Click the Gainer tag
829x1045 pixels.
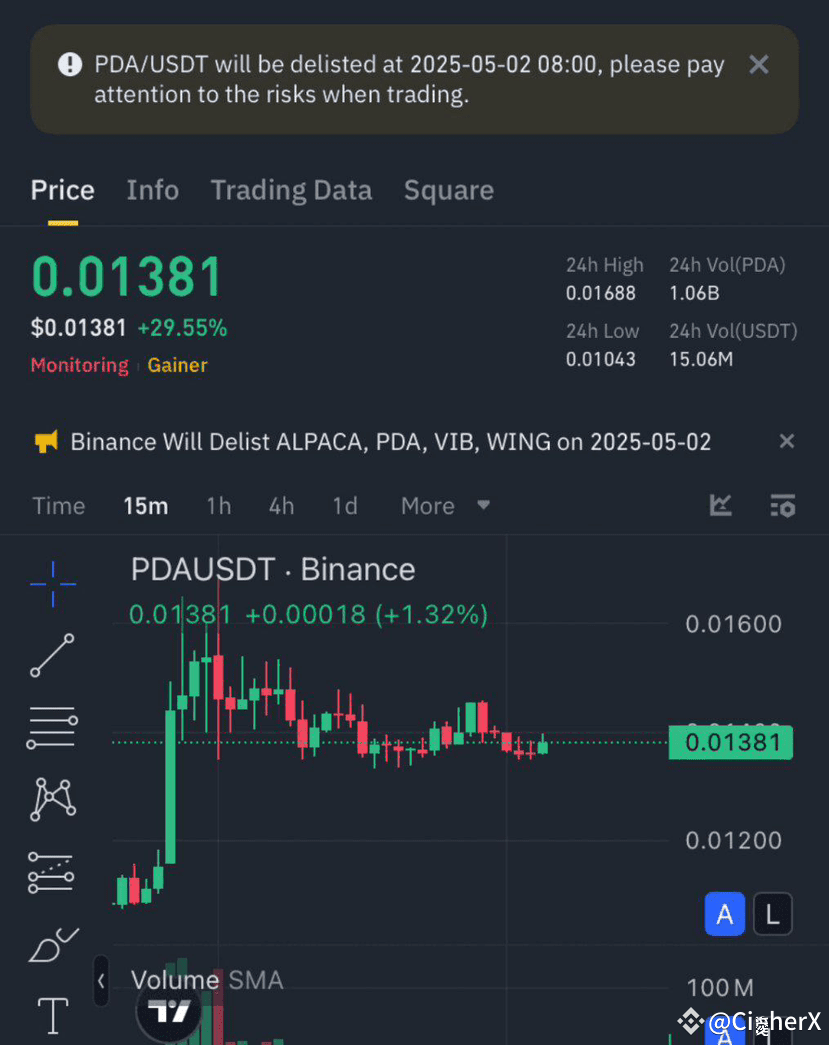point(177,365)
